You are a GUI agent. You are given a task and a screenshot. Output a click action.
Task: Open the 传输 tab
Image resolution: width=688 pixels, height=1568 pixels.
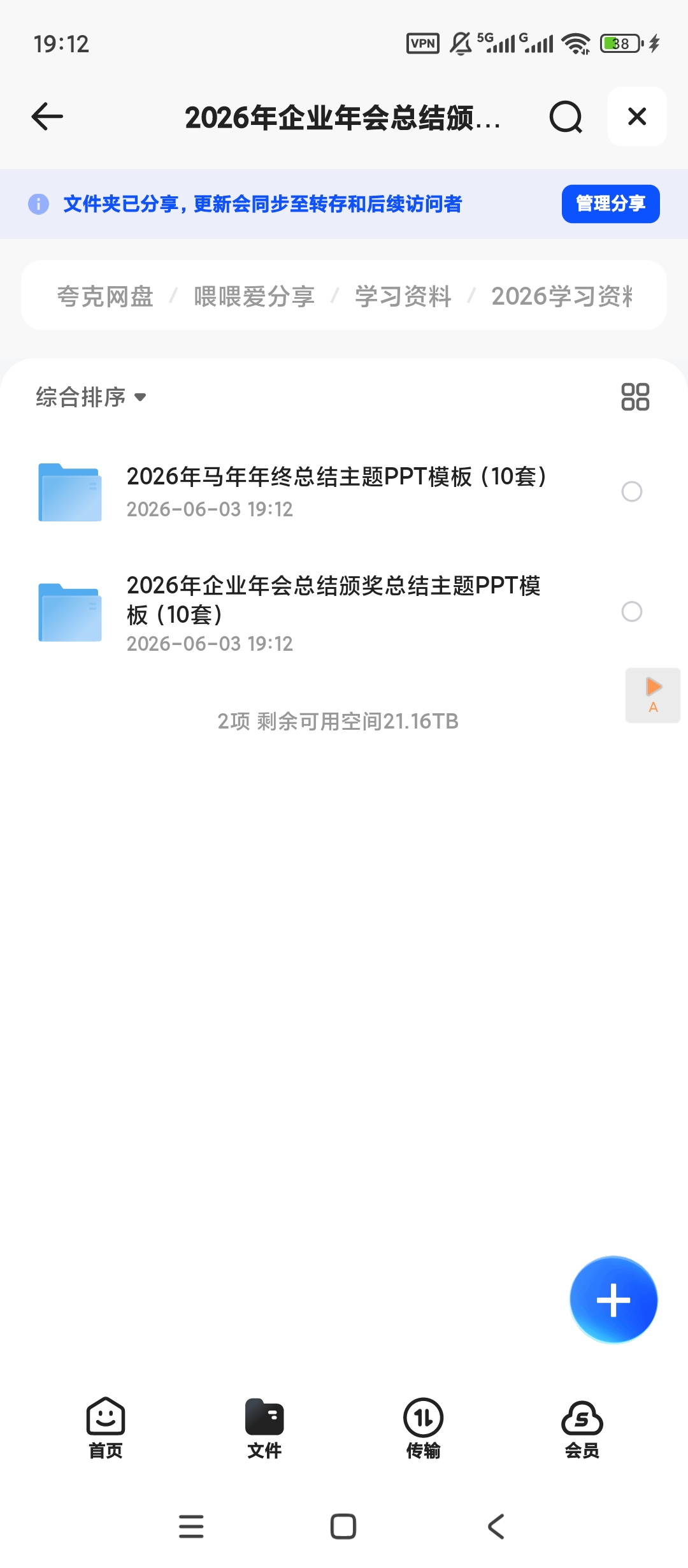tap(424, 1428)
